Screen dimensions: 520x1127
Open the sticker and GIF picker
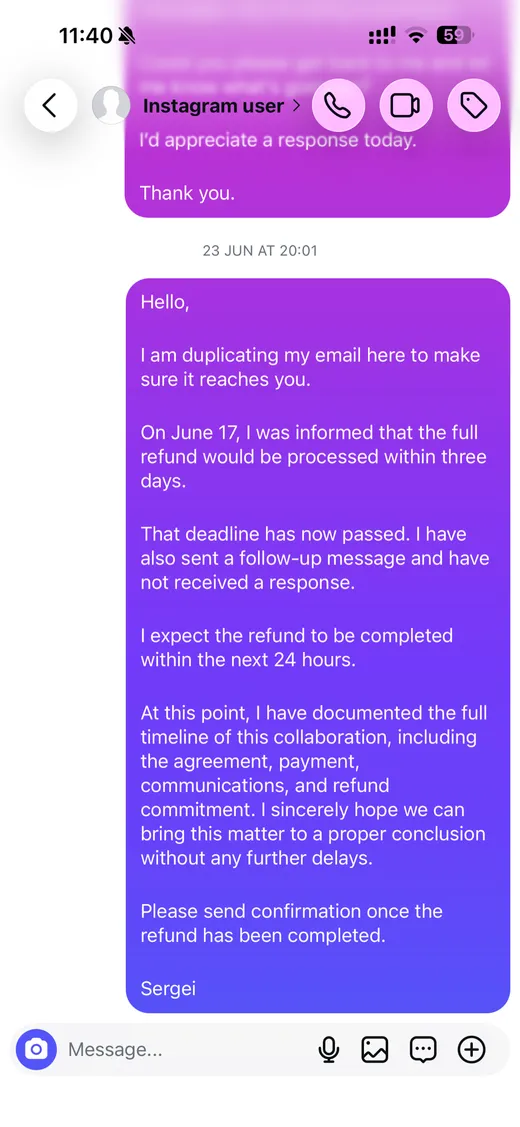[423, 1050]
